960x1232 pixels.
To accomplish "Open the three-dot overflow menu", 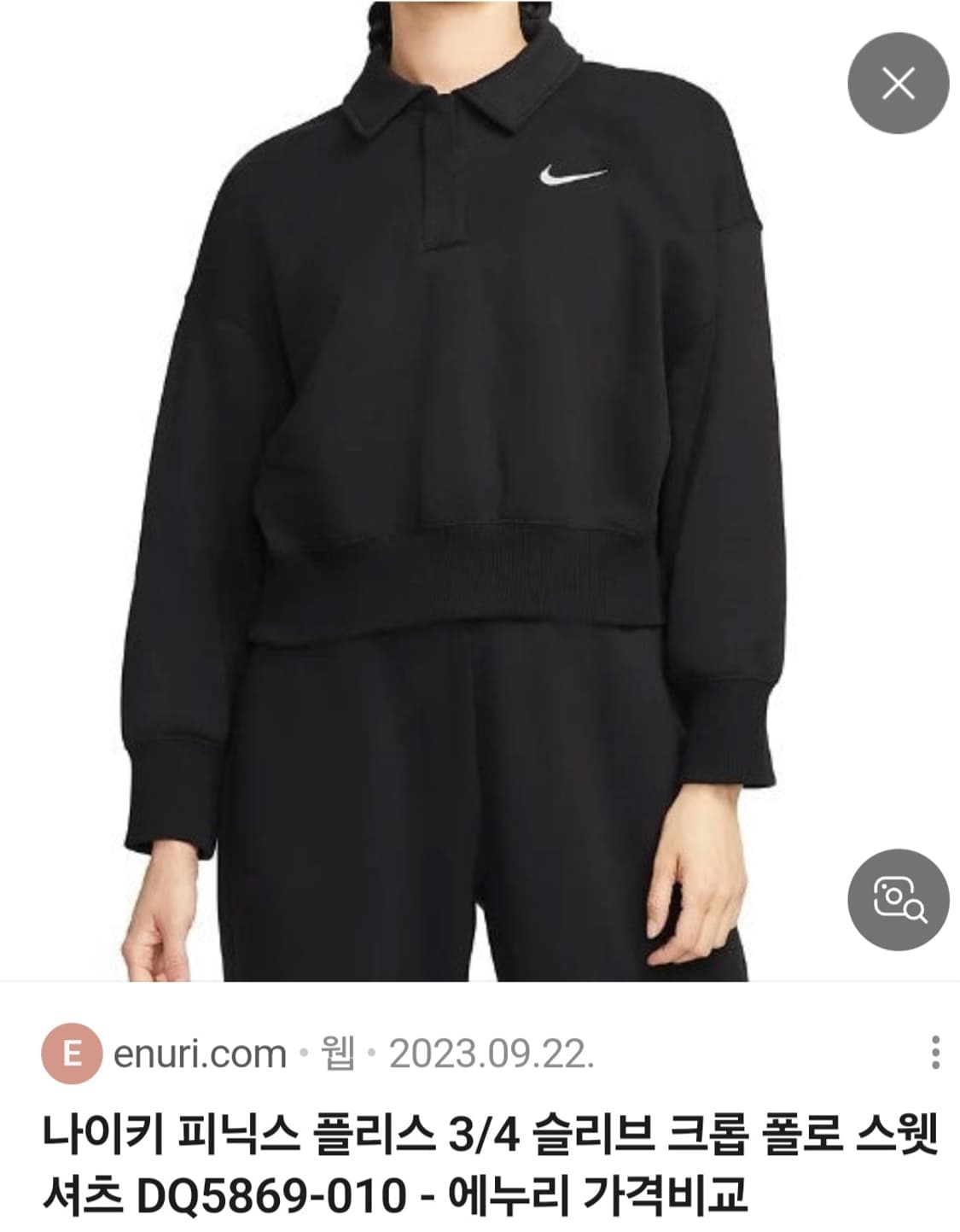I will 935,1053.
